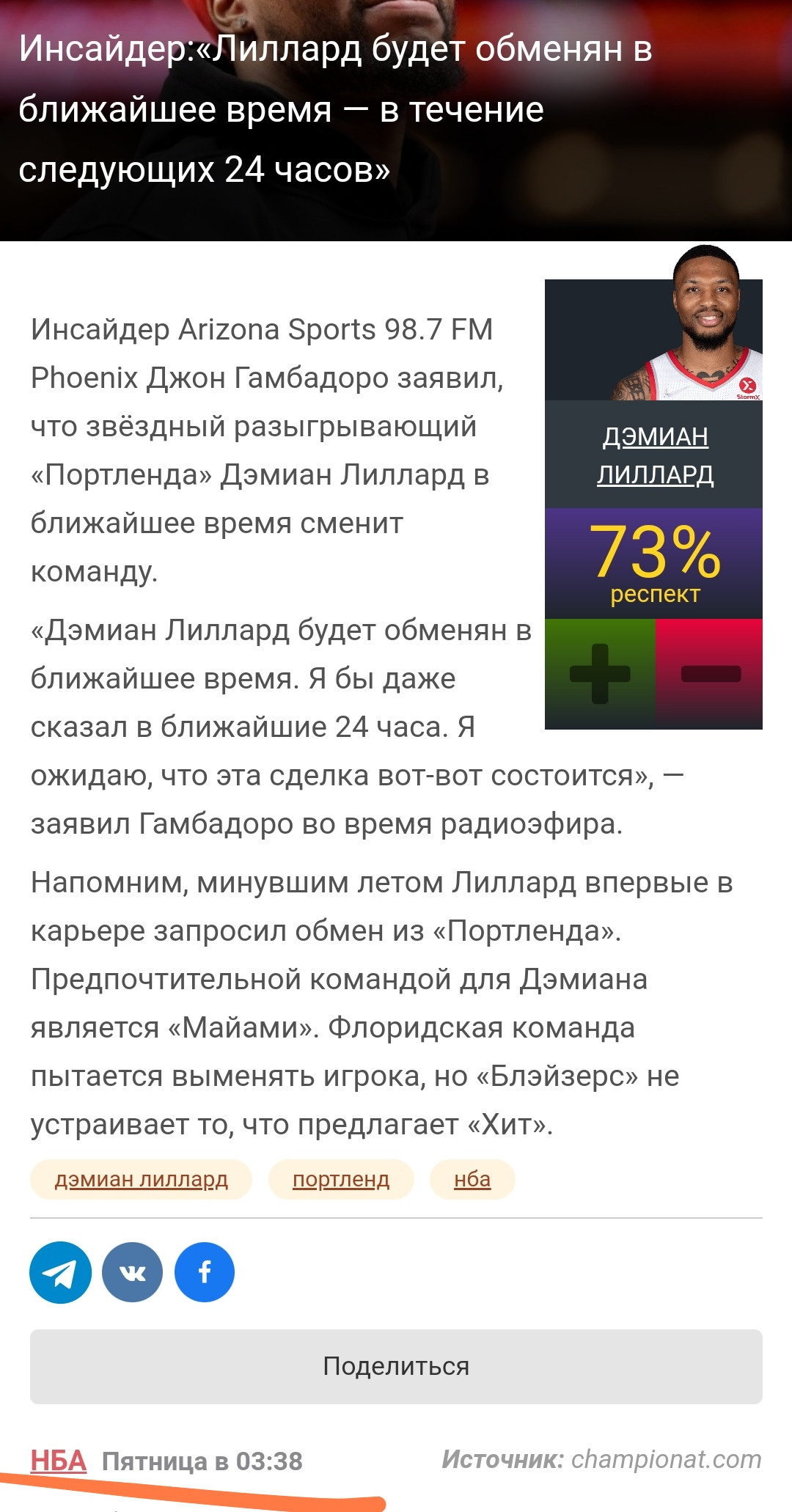Share the article on VK
Viewport: 792px width, 1512px height.
tap(132, 1272)
